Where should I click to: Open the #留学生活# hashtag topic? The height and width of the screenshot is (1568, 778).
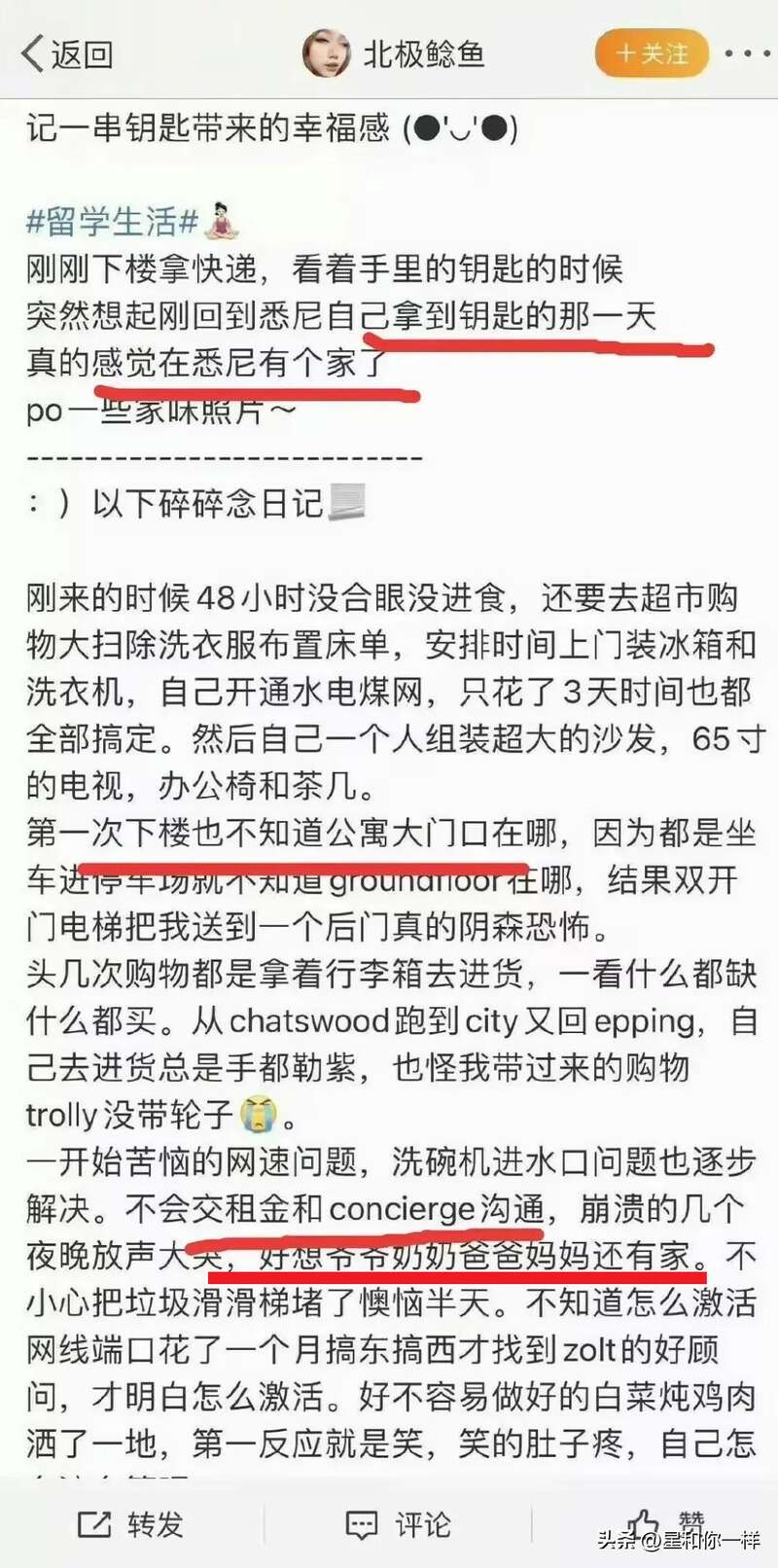pyautogui.click(x=113, y=222)
